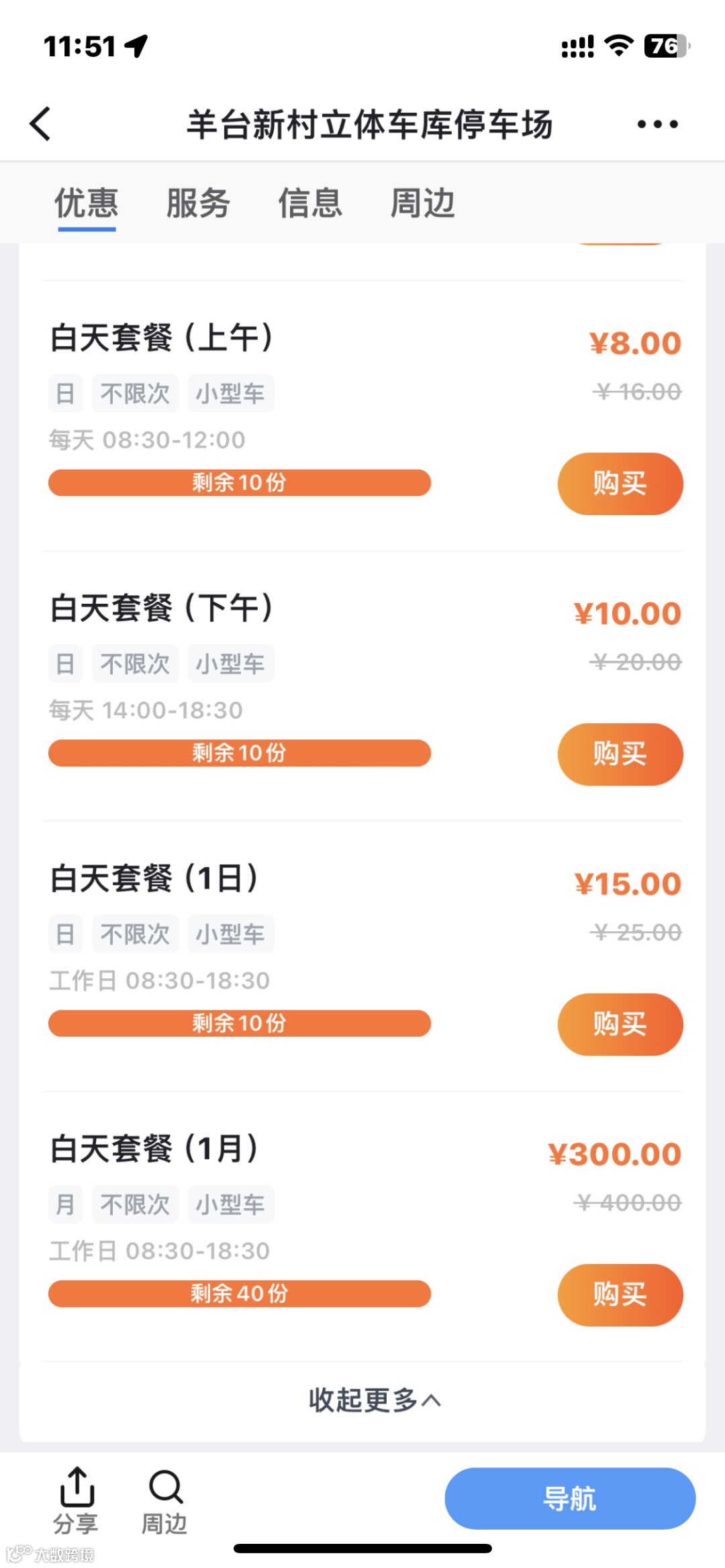This screenshot has height=1568, width=725.
Task: Select the 周边 top tab
Action: click(423, 203)
